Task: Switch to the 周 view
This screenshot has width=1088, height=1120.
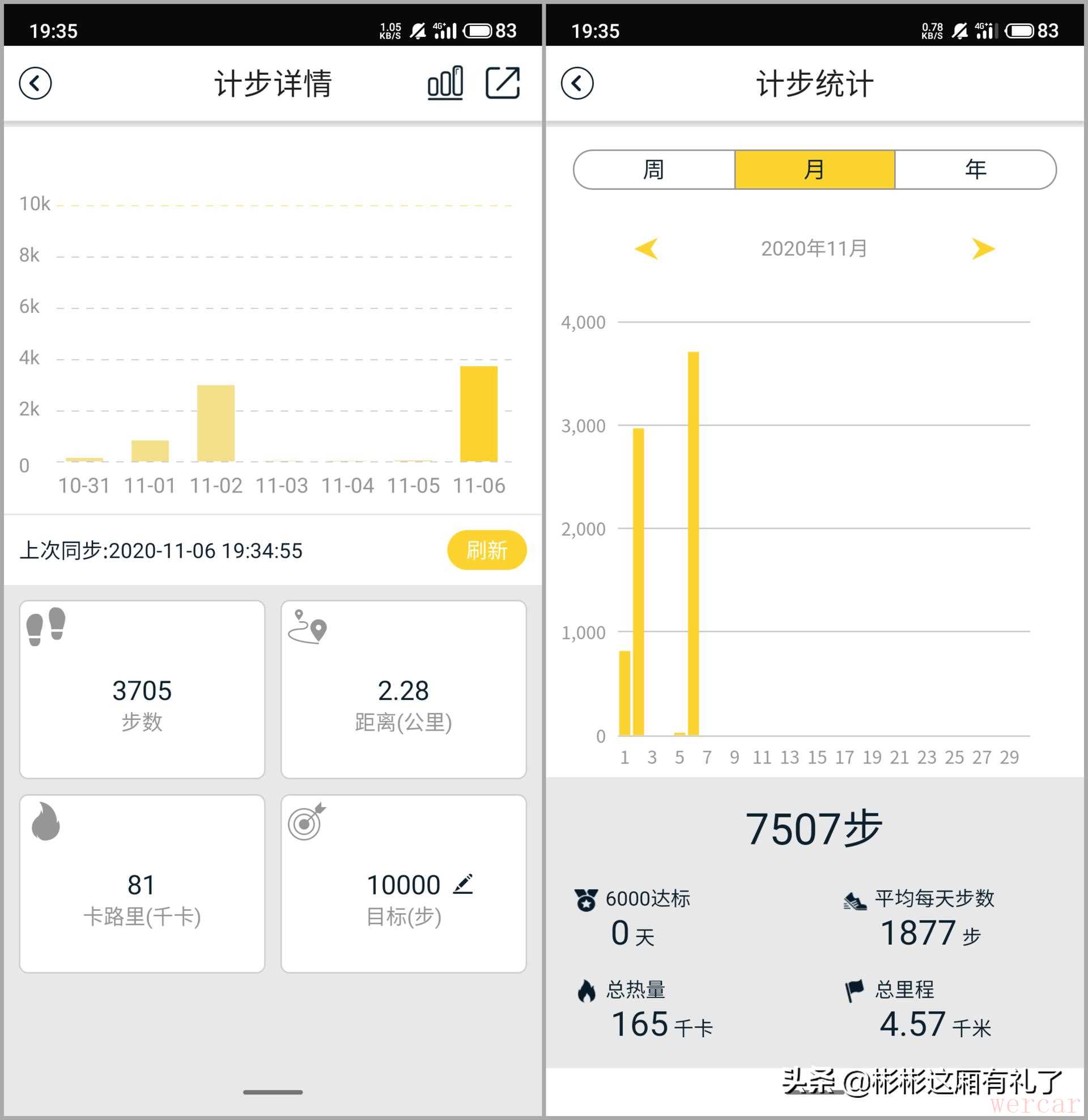Action: click(654, 169)
